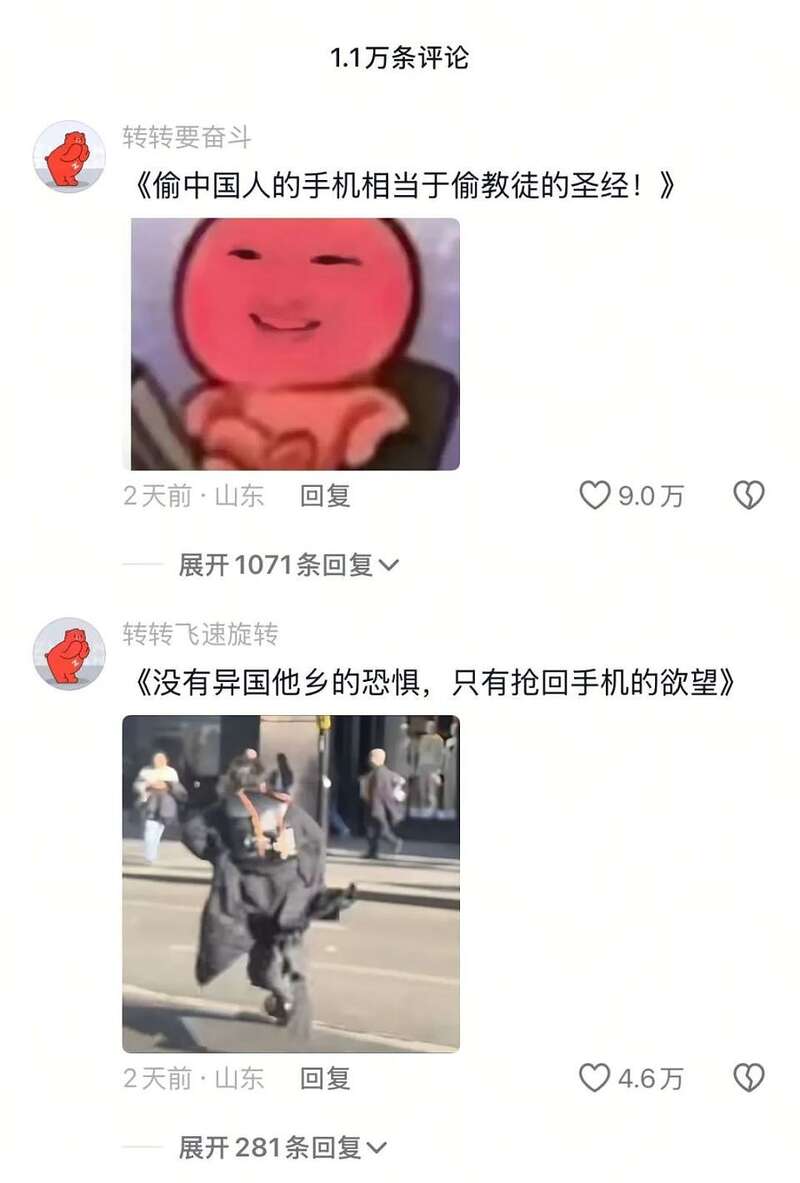Dislike the comment by 转转飞速旋转
800x1183 pixels.
click(x=749, y=1078)
